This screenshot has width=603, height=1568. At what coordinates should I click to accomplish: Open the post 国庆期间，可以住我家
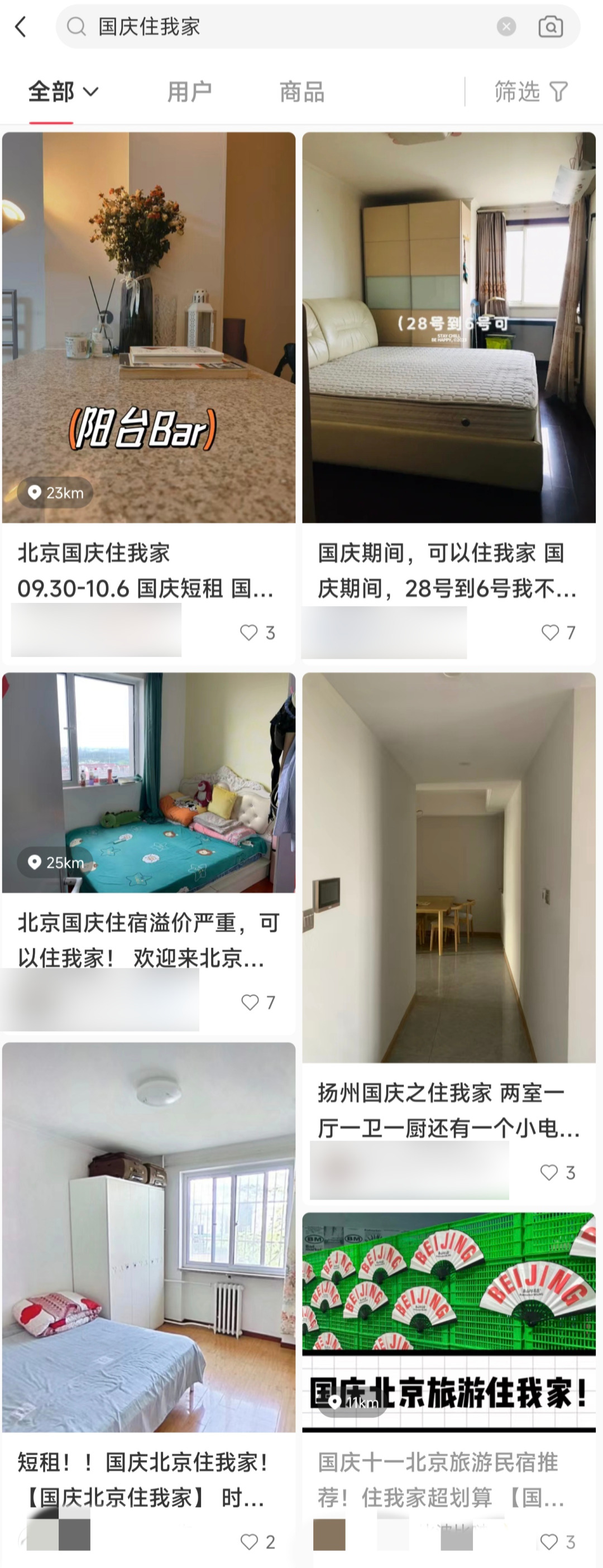point(449,328)
